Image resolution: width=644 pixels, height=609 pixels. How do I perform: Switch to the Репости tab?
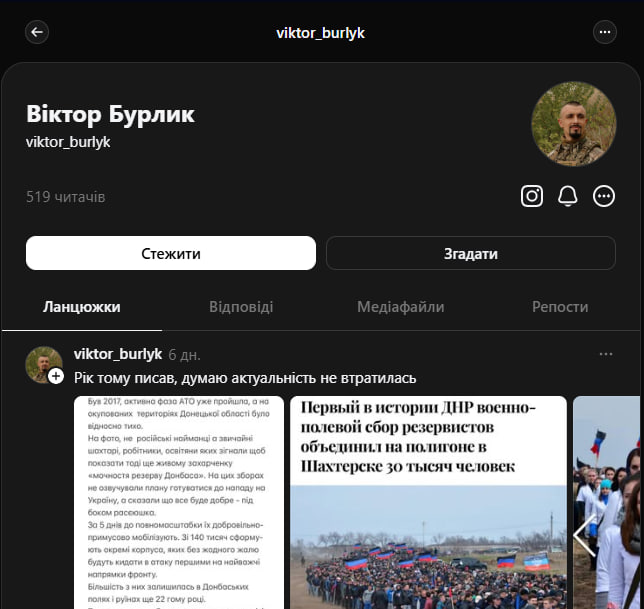pos(561,307)
